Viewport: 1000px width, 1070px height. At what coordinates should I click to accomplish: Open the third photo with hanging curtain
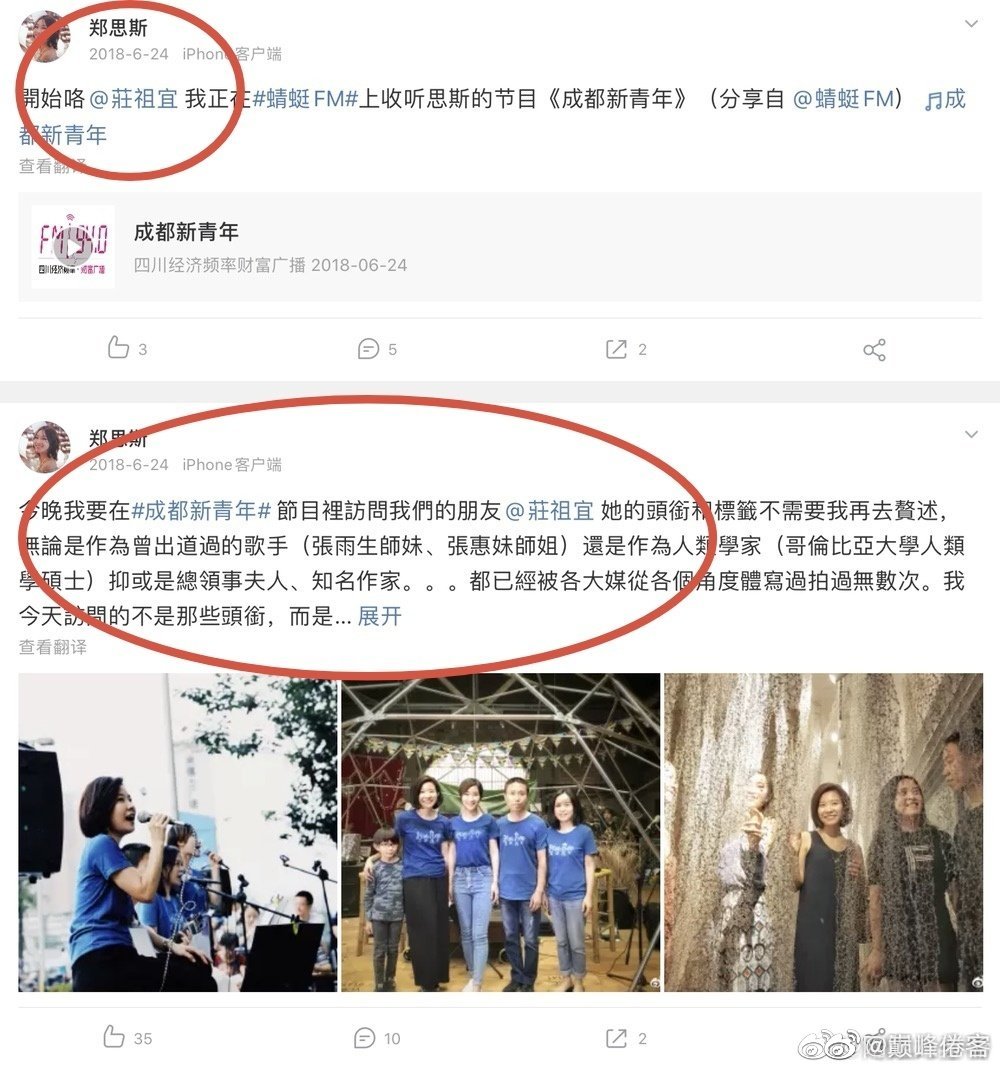[x=823, y=832]
